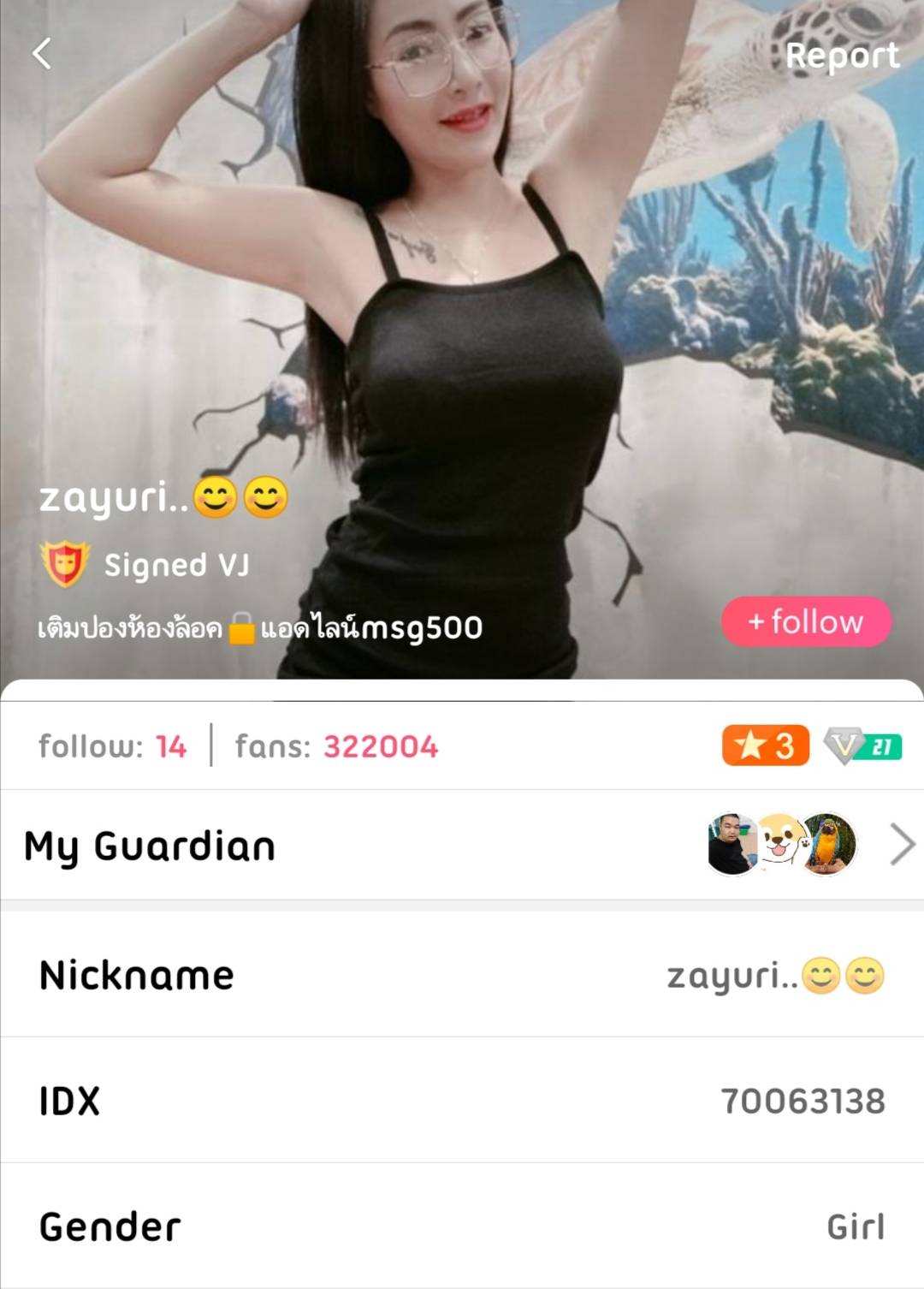The height and width of the screenshot is (1289, 924).
Task: Open the My Guardian list
Action: tap(902, 845)
